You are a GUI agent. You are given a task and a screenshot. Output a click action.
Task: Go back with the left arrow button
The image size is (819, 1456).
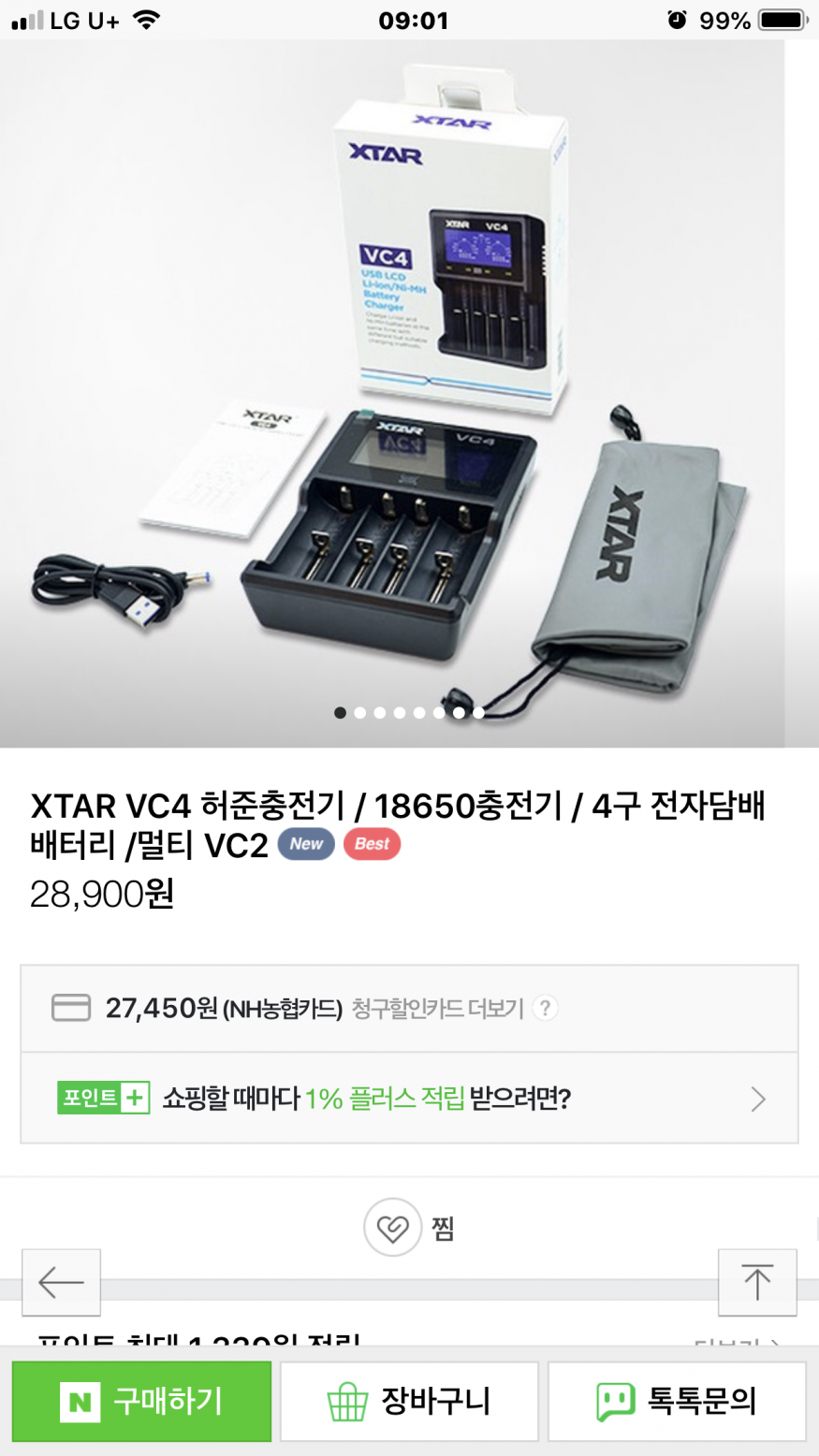coord(61,1282)
